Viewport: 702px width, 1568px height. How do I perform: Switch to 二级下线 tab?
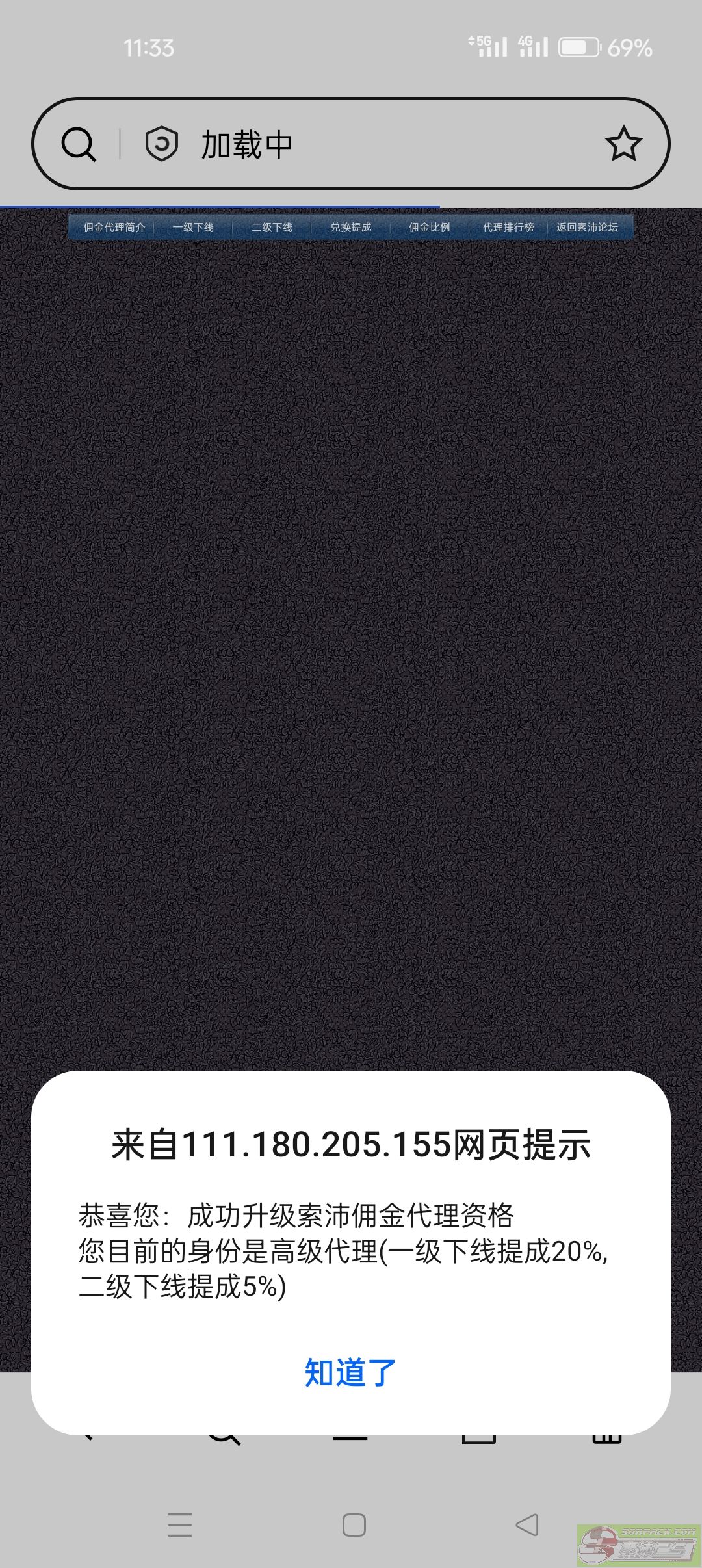coord(272,227)
